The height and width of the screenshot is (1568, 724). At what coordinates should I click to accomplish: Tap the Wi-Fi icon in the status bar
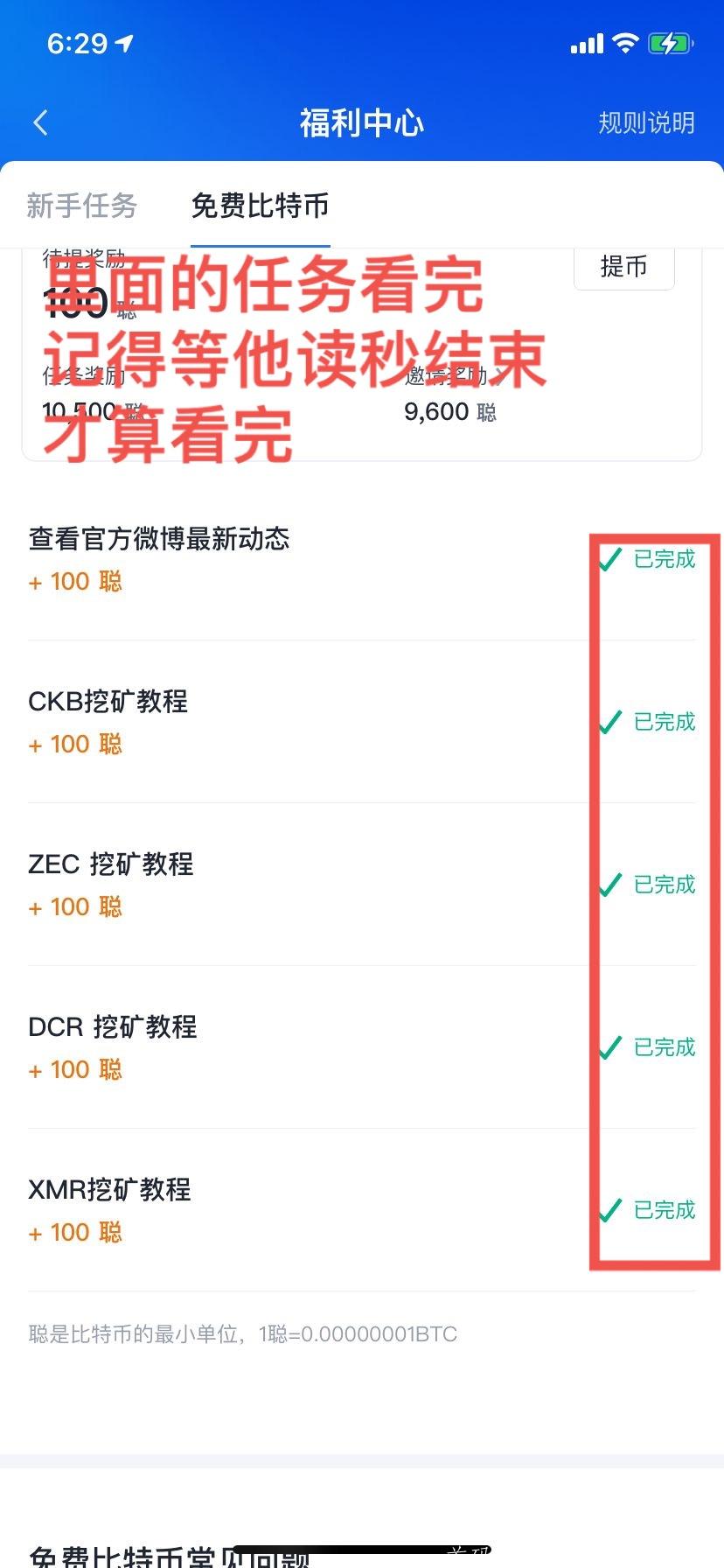[x=624, y=42]
